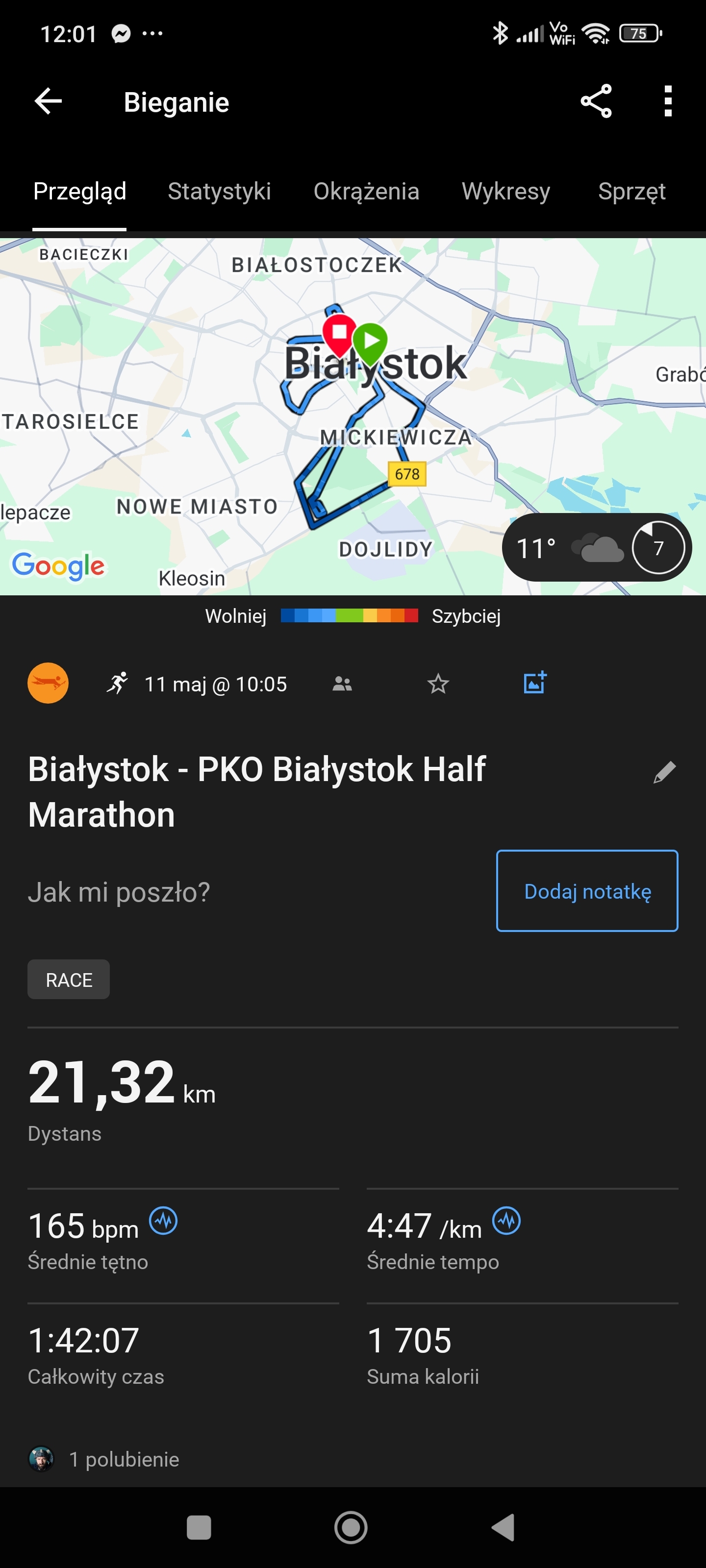Open recent apps from navigation bar
Image resolution: width=706 pixels, height=1568 pixels.
pyautogui.click(x=199, y=1527)
